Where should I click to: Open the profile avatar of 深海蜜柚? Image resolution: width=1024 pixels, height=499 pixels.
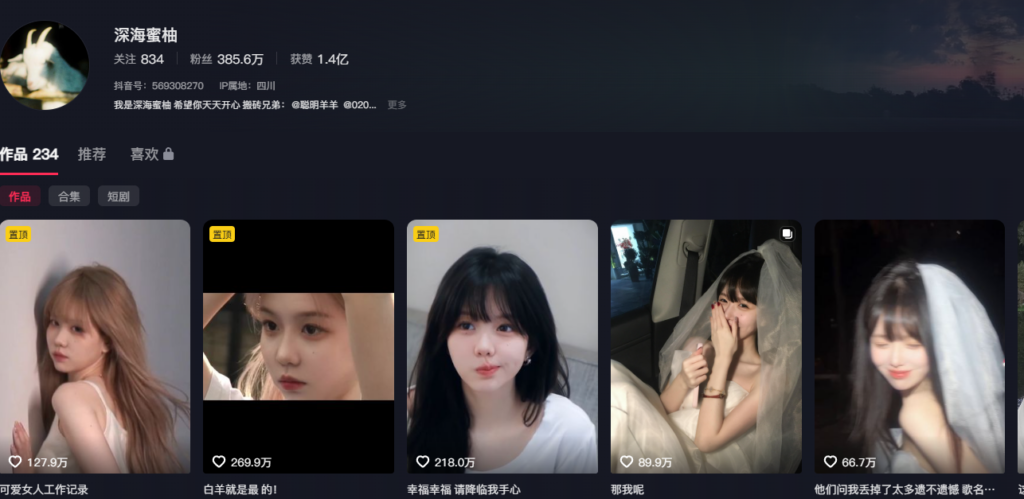tap(45, 65)
